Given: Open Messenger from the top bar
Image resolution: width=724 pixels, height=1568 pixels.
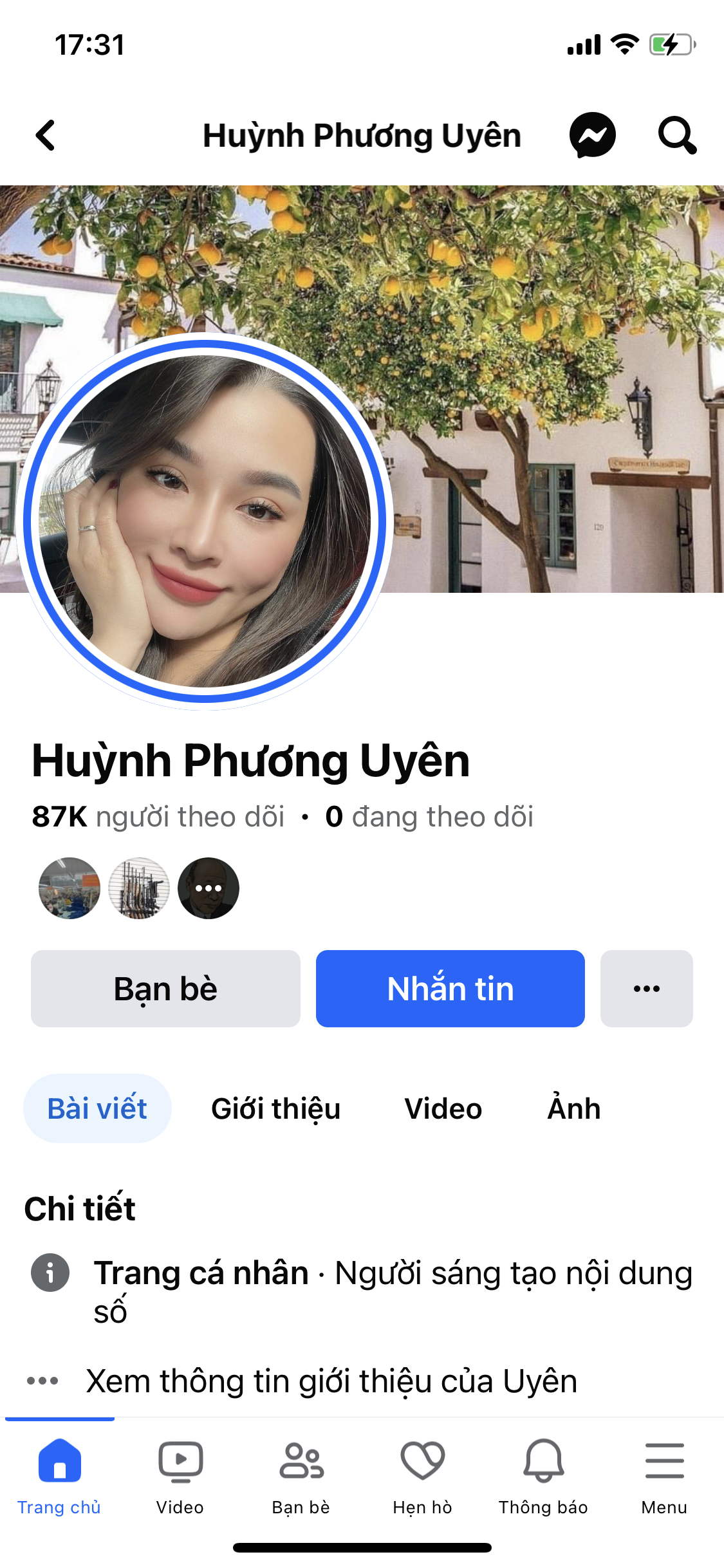Looking at the screenshot, I should (x=592, y=135).
